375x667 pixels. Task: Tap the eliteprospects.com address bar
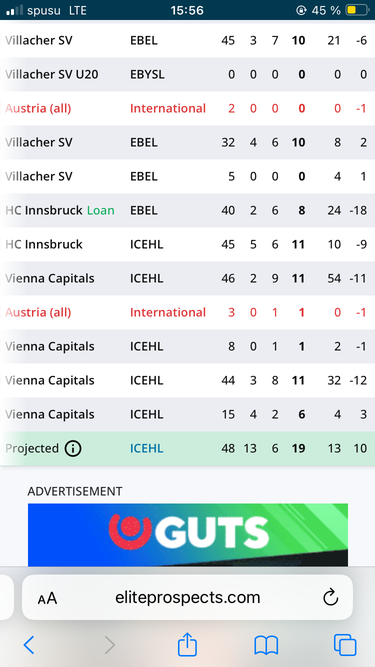(188, 598)
